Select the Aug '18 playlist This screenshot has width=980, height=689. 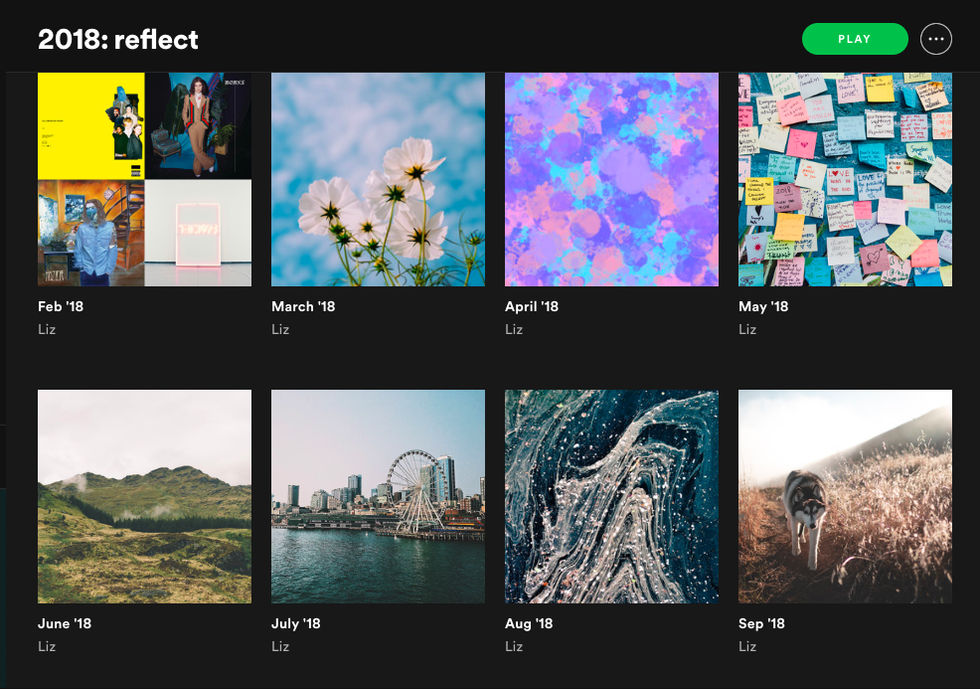point(611,497)
